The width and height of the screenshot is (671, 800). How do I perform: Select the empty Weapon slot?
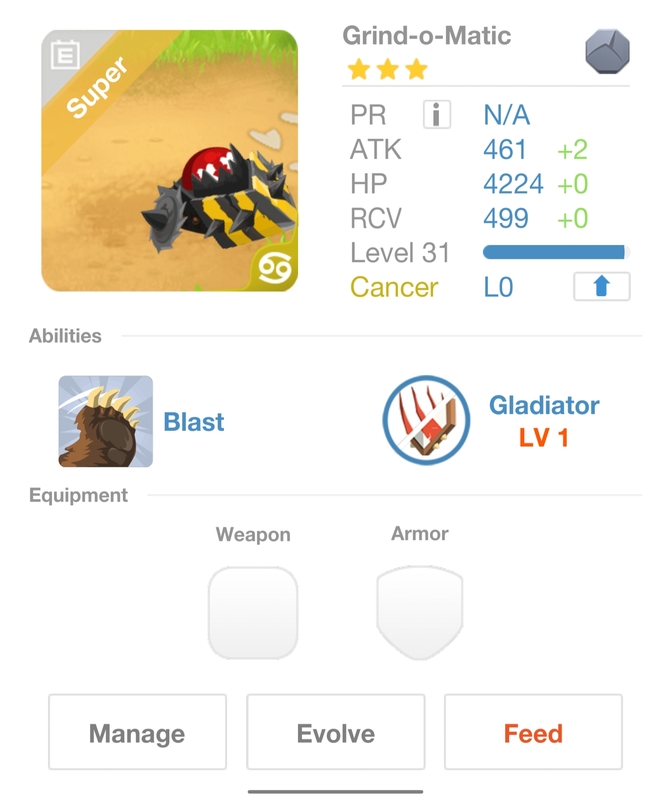[x=253, y=612]
